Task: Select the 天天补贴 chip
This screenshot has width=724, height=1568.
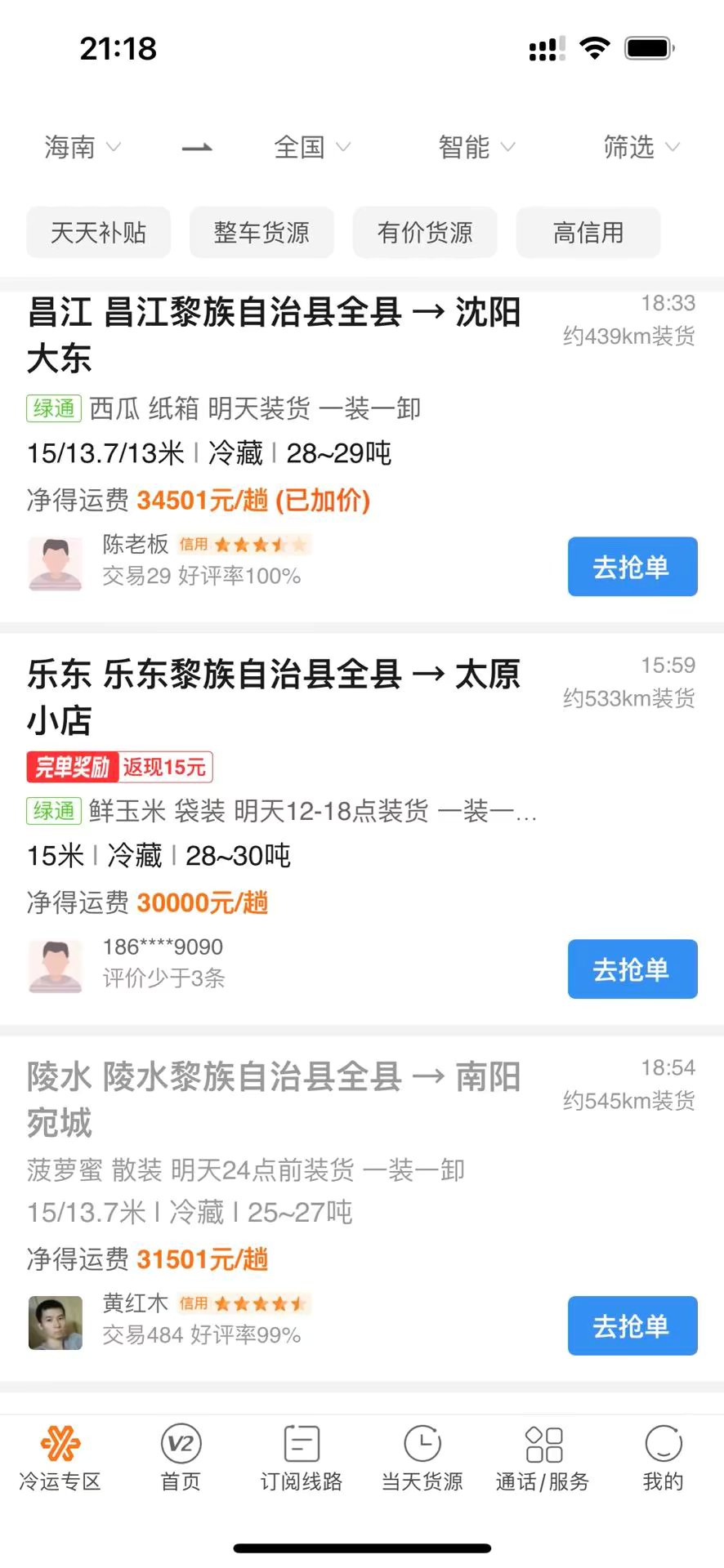Action: click(98, 233)
